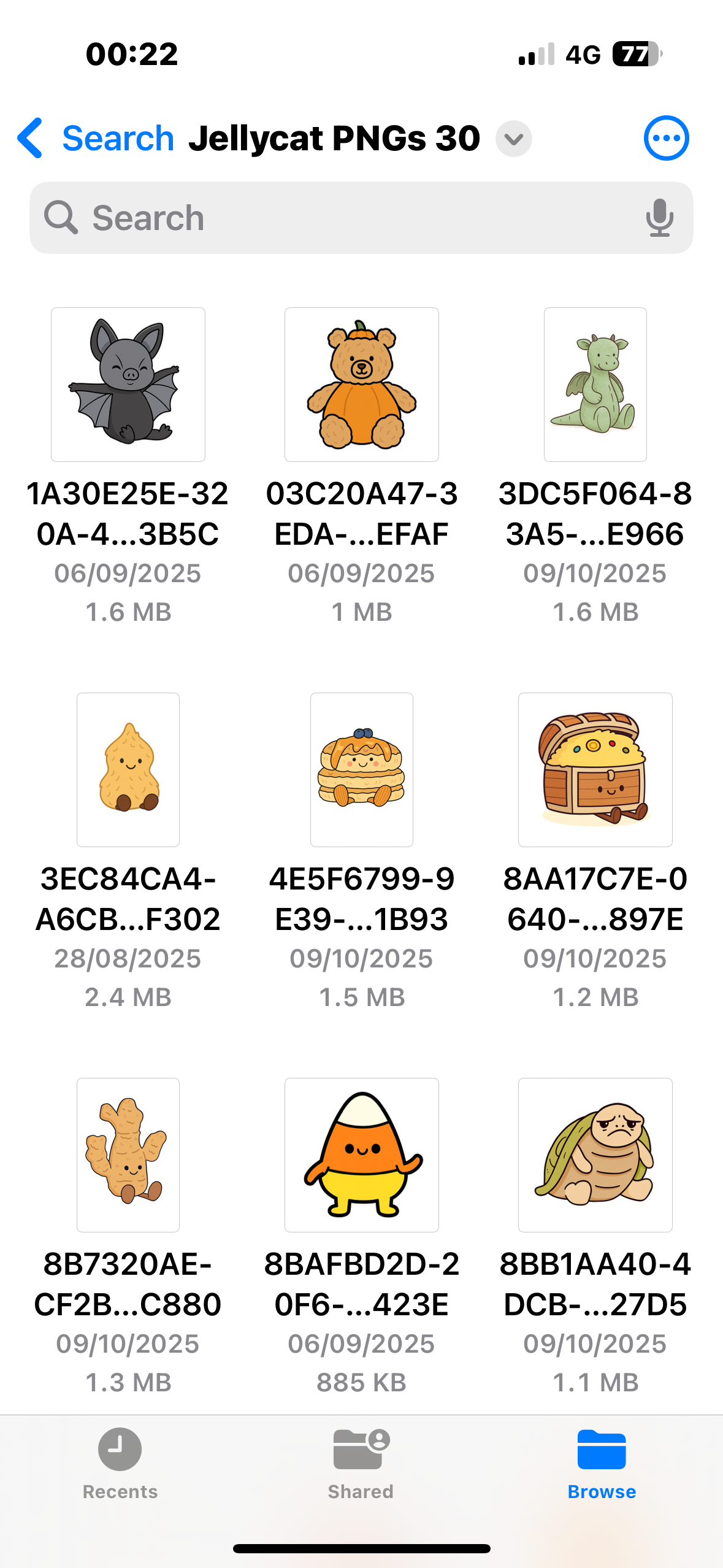Open the grumpy turtle file 8BB1AA40

595,1155
